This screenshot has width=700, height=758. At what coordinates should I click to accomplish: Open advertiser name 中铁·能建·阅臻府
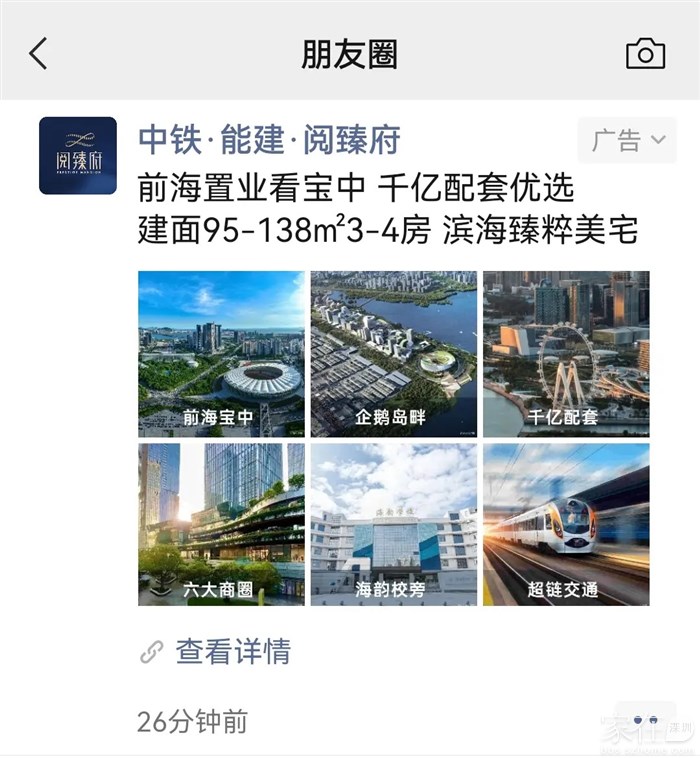[x=269, y=140]
